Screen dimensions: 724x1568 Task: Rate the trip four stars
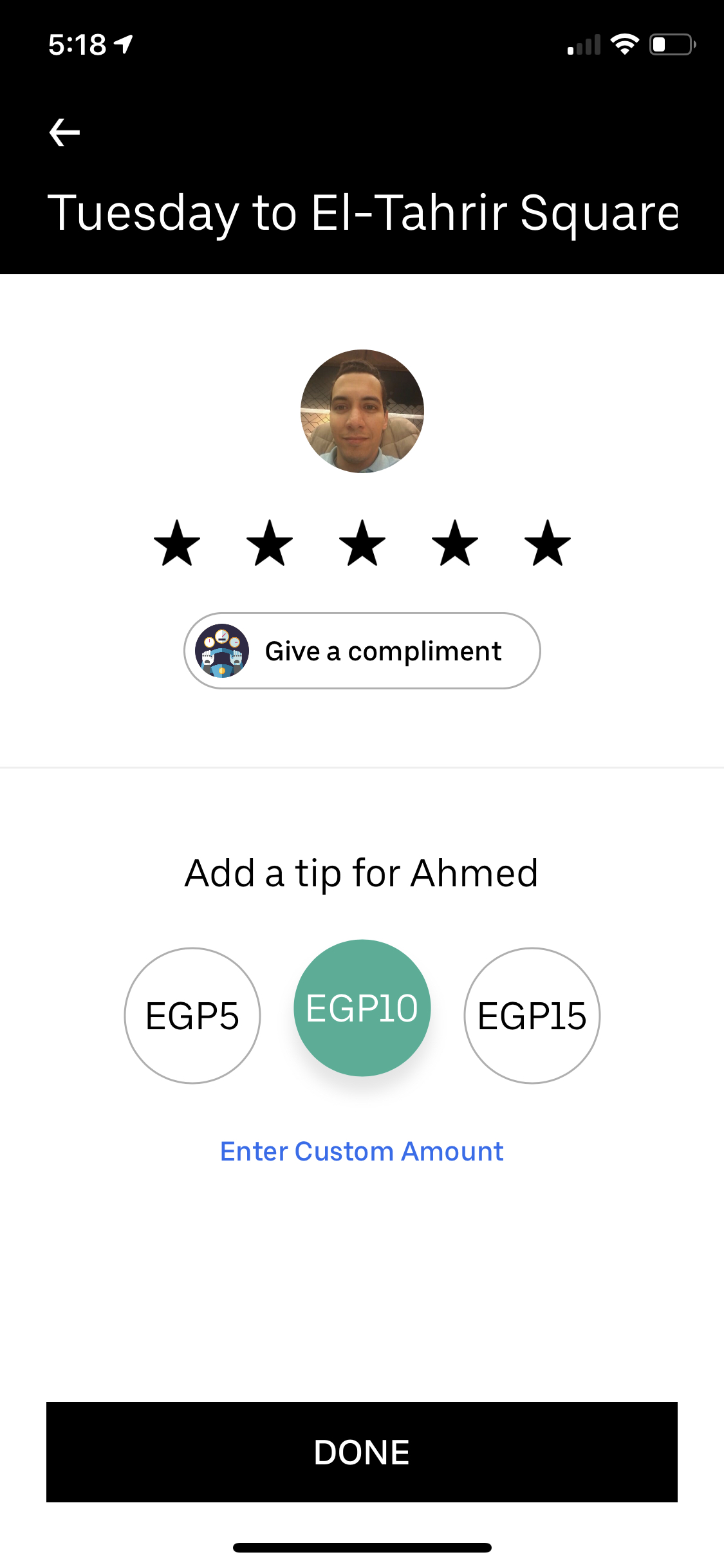[455, 543]
